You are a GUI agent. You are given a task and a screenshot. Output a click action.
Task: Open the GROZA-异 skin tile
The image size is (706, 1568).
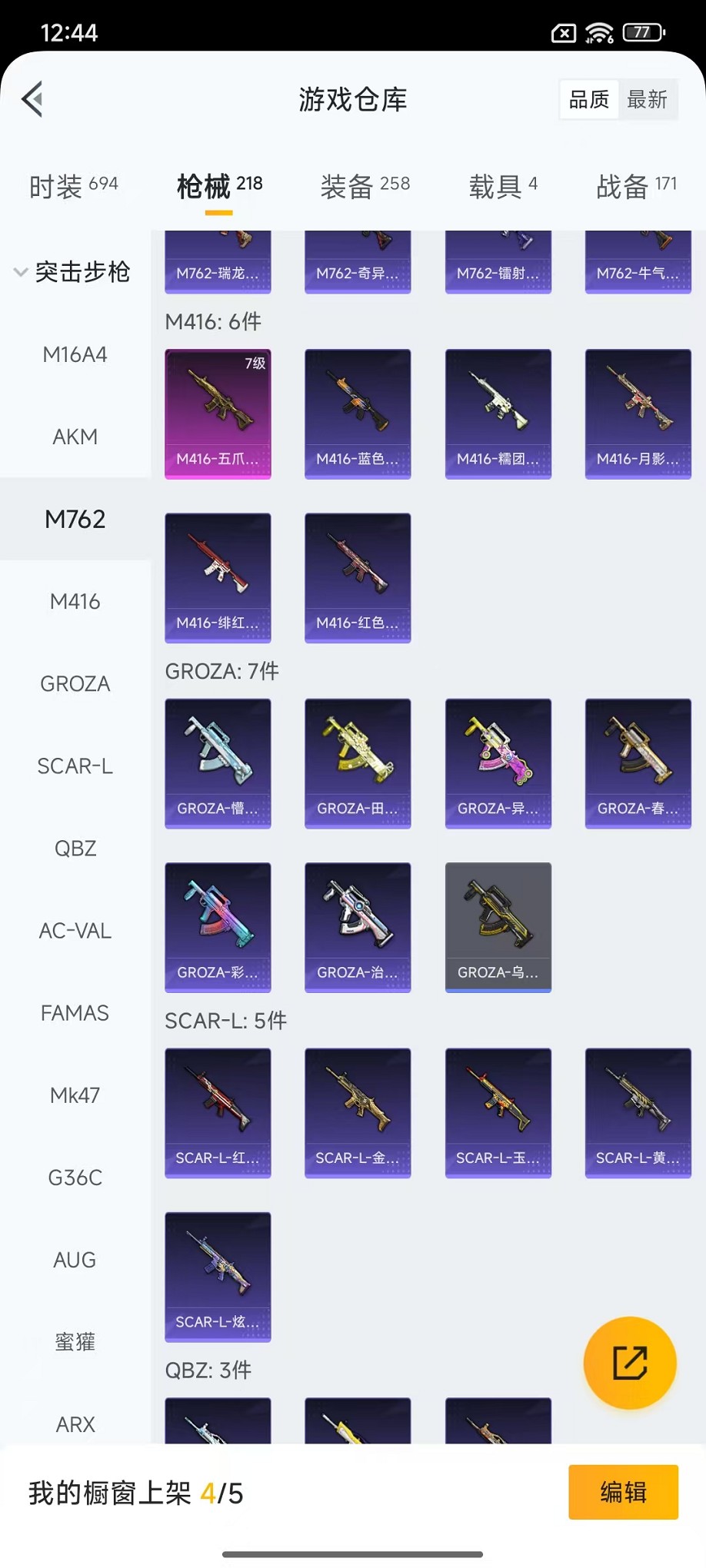498,763
